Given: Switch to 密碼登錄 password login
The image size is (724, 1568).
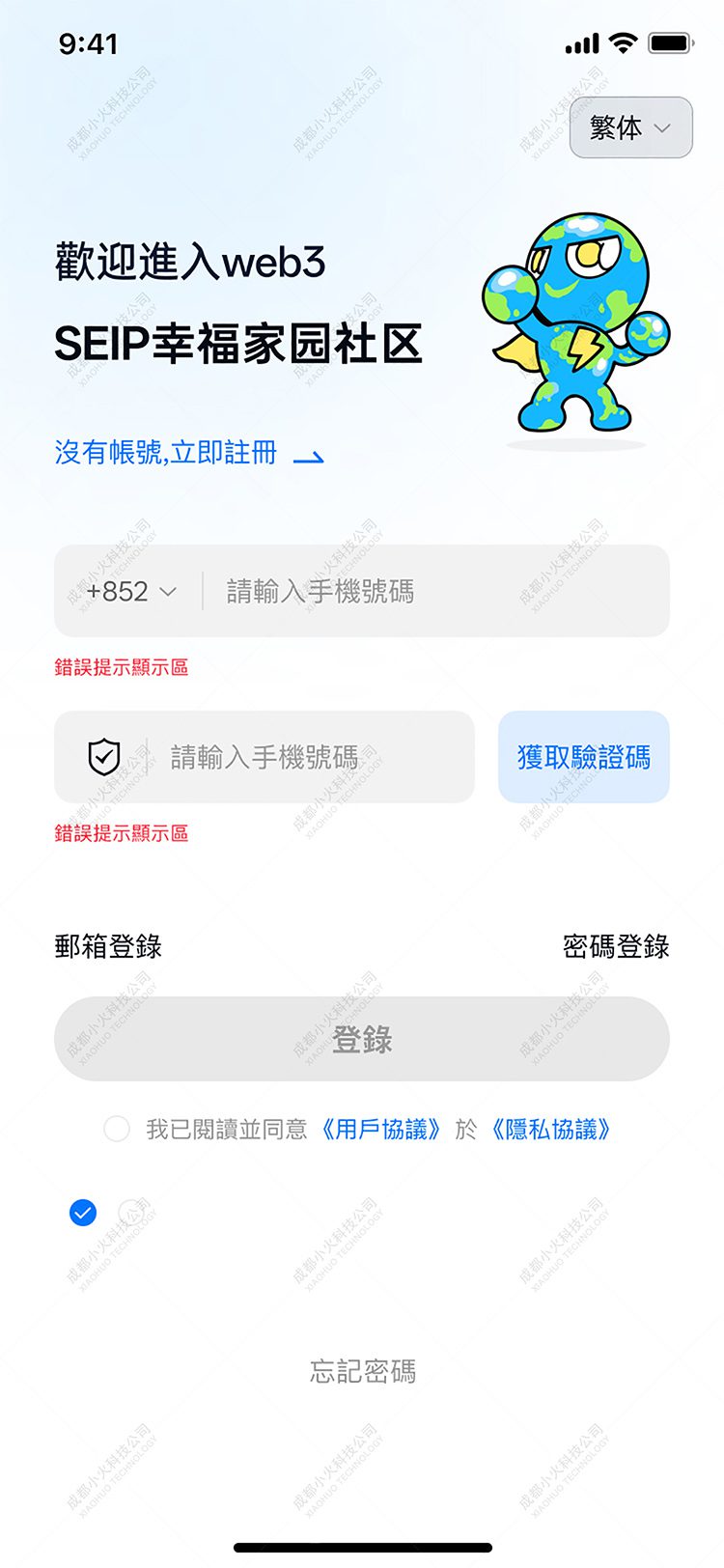Looking at the screenshot, I should [x=616, y=946].
